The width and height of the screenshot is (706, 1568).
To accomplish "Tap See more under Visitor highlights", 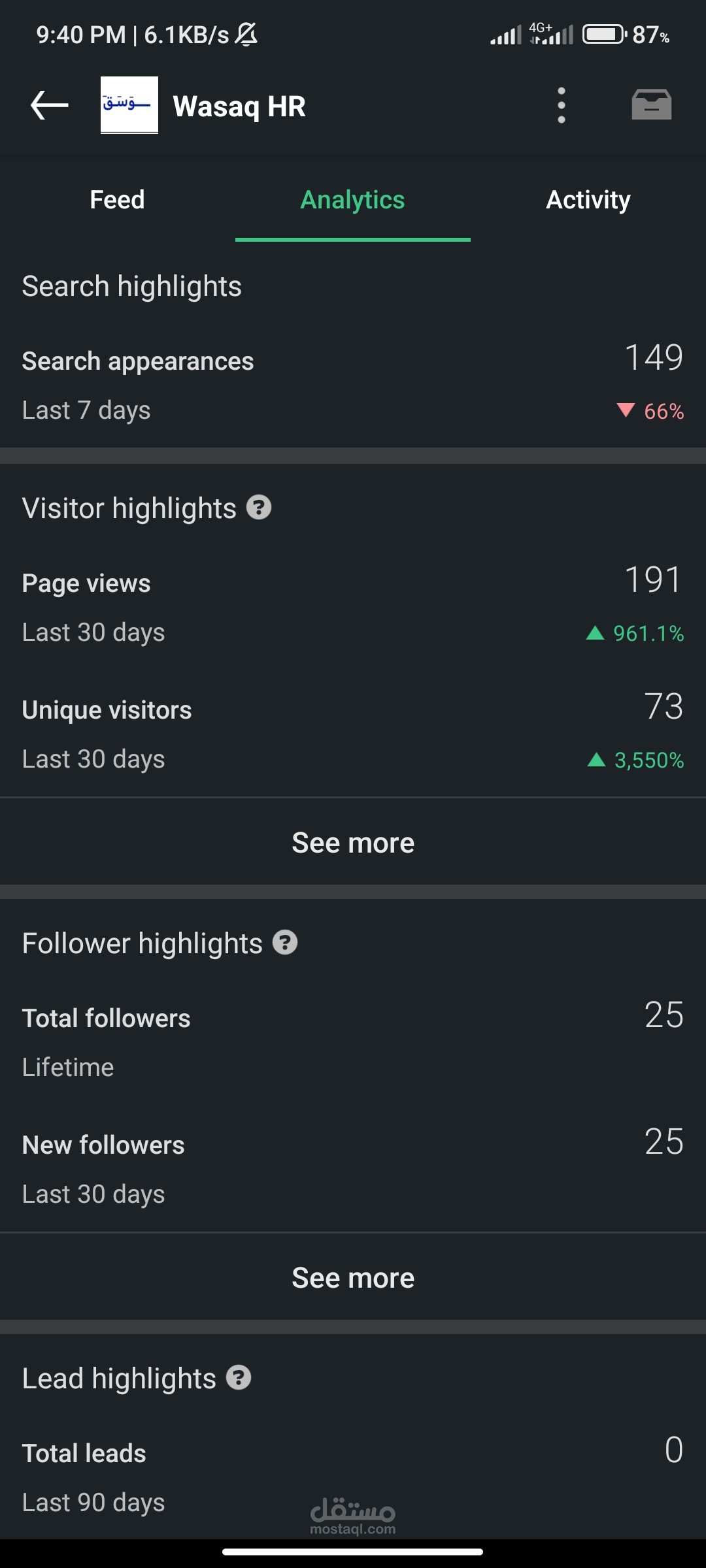I will (353, 843).
